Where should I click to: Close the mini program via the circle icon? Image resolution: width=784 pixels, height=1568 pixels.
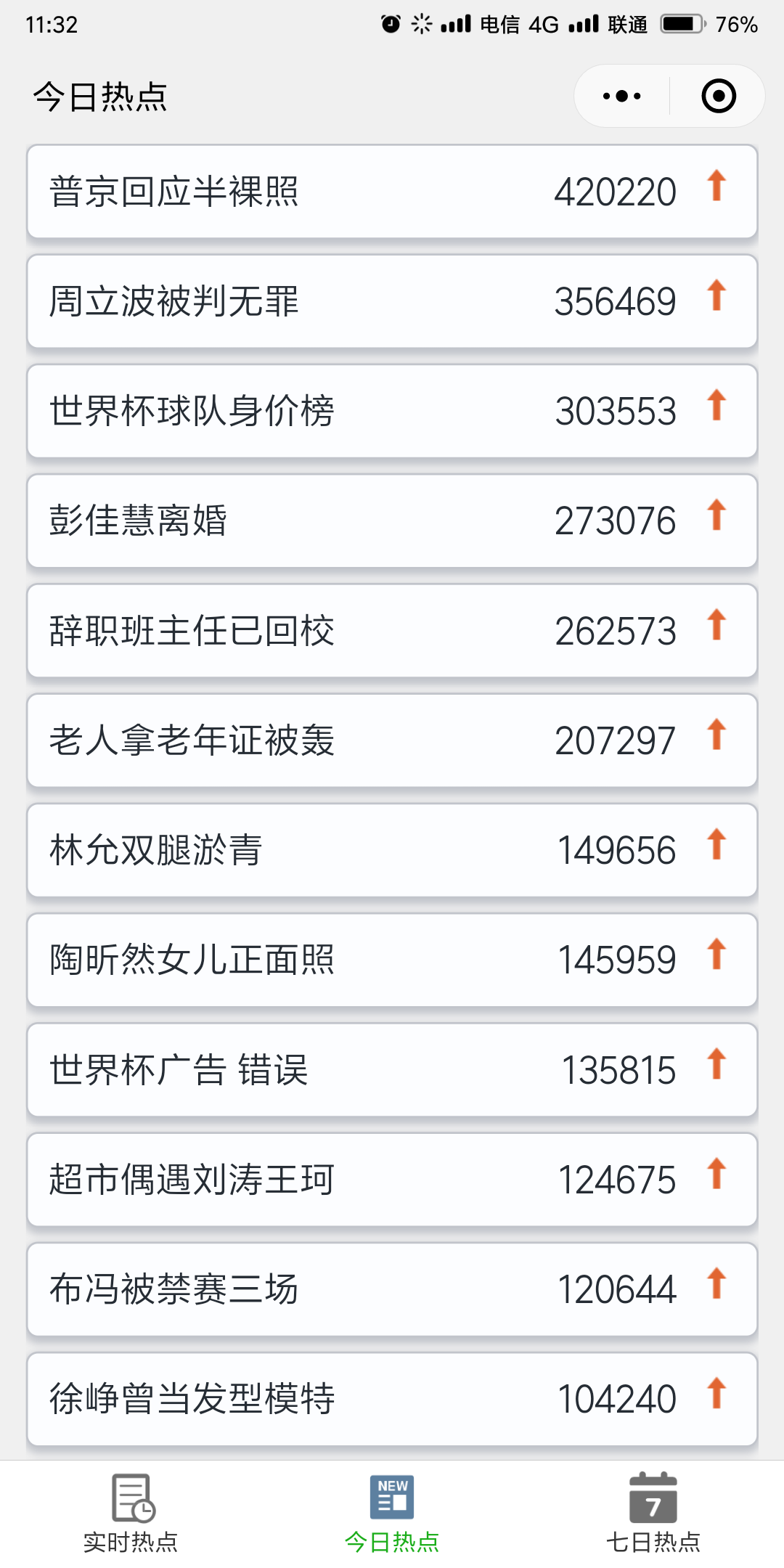point(719,96)
